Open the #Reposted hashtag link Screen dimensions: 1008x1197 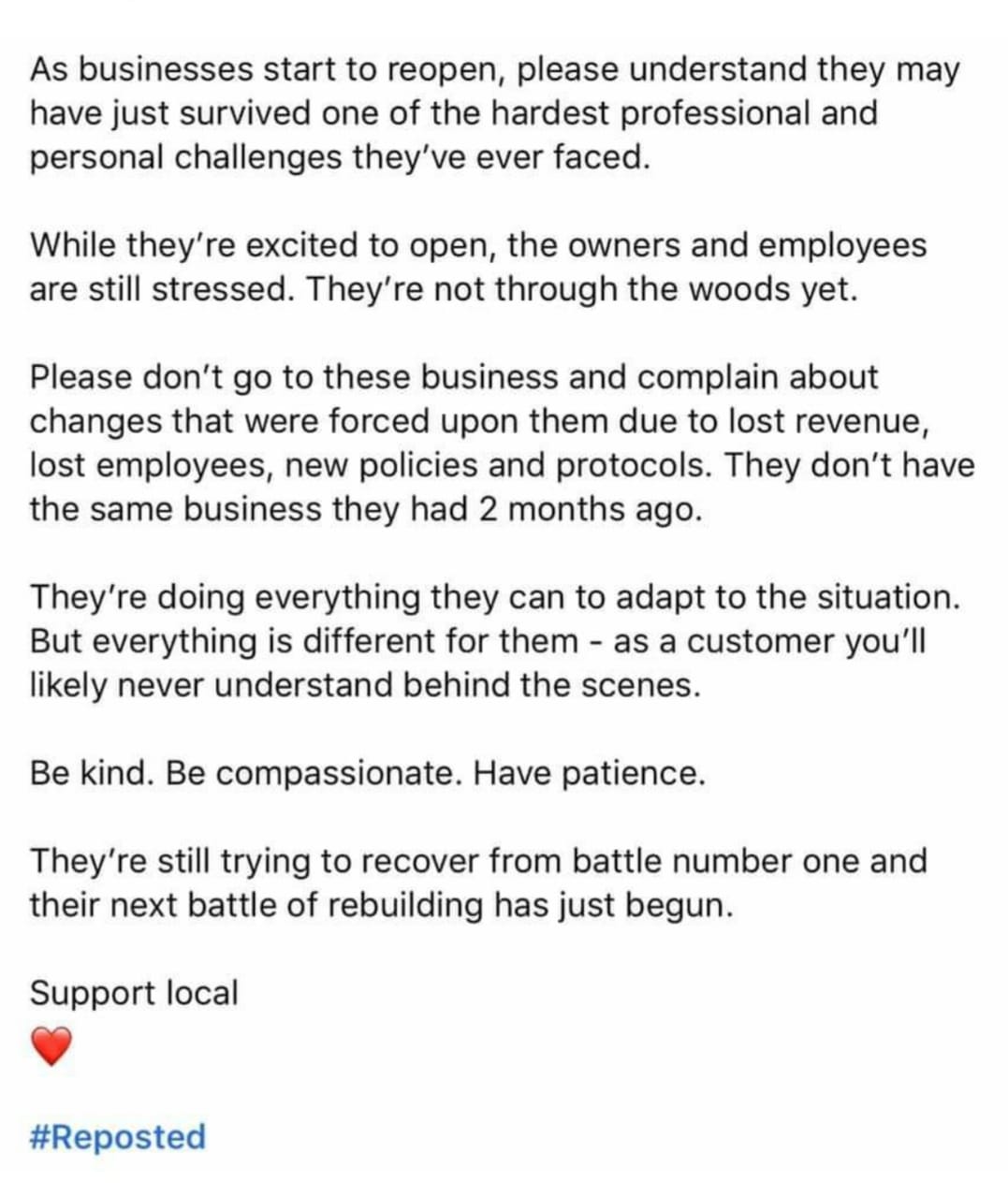[118, 1136]
